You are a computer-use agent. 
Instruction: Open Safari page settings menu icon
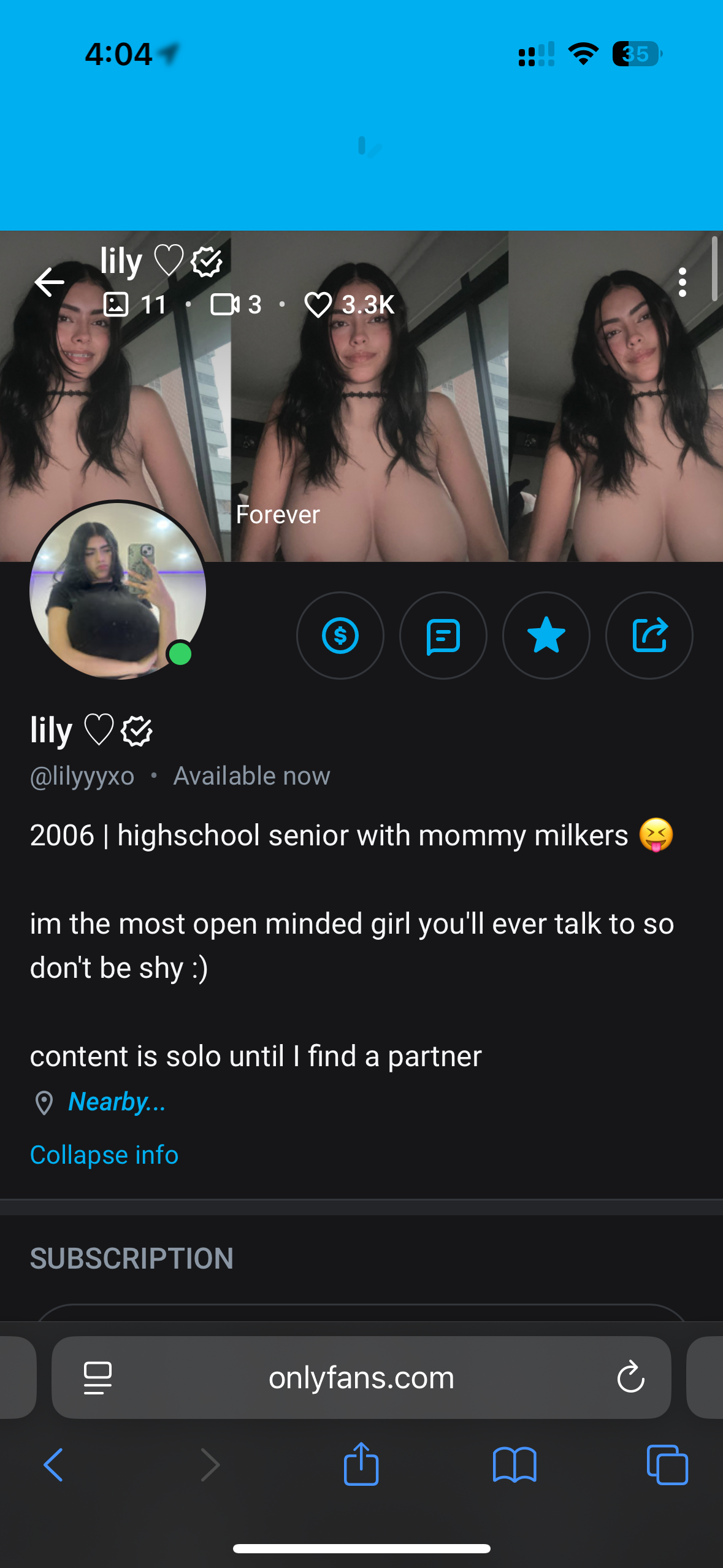pyautogui.click(x=98, y=1378)
